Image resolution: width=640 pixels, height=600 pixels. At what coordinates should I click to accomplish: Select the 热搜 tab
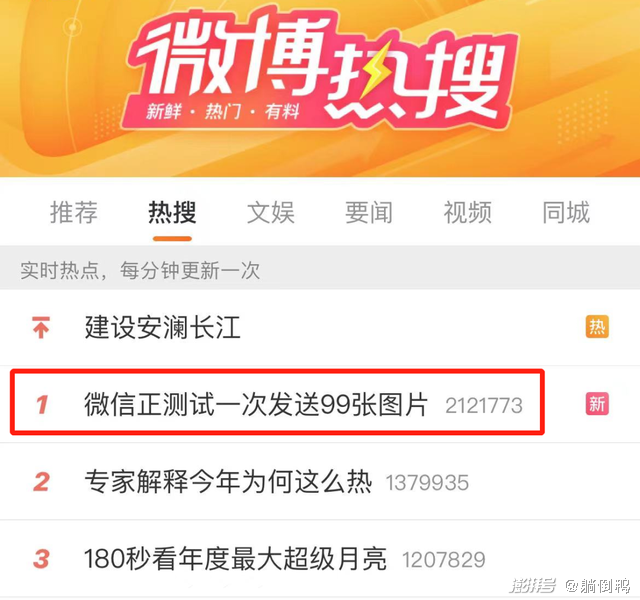pos(172,212)
